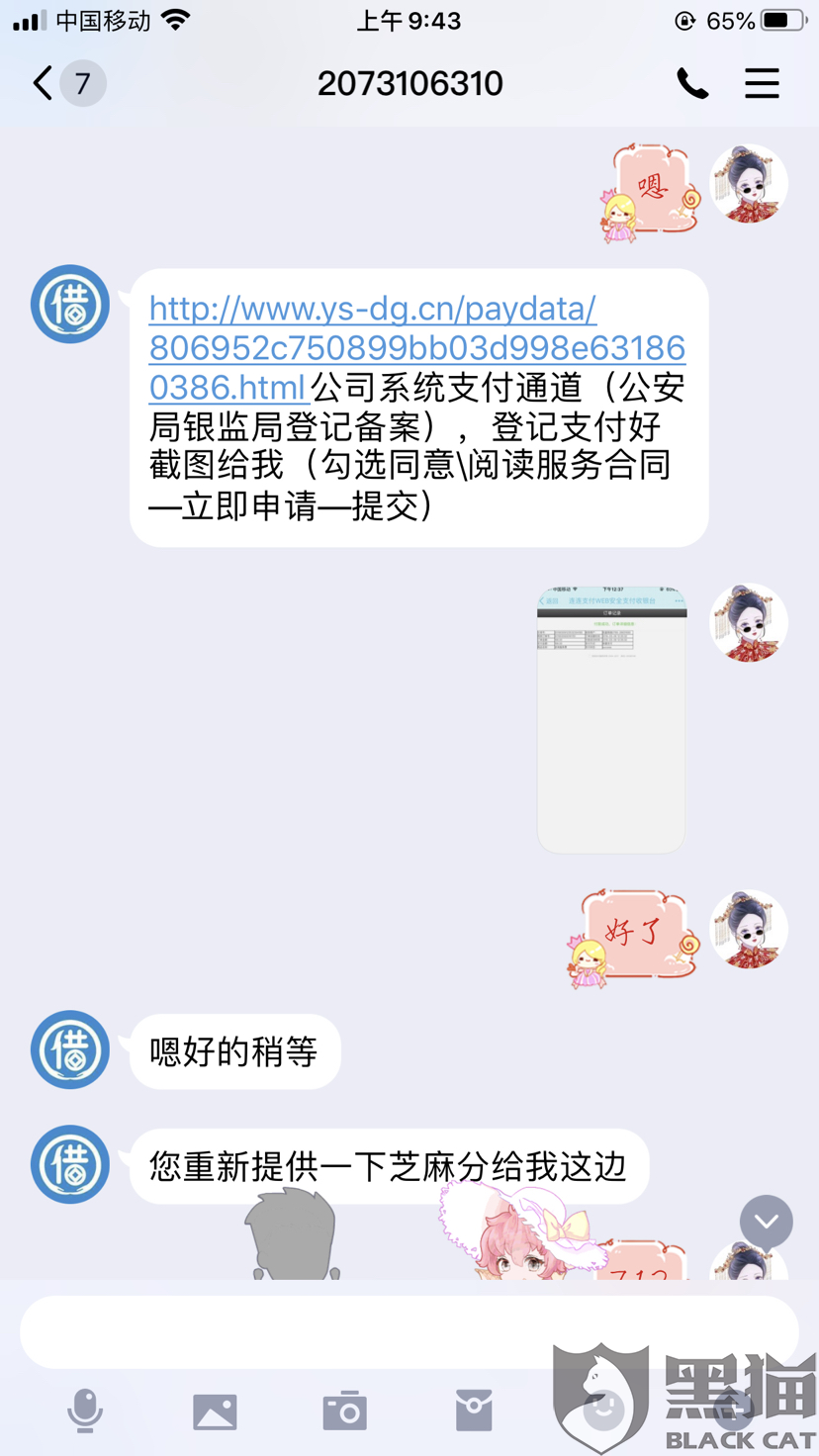The image size is (819, 1456).
Task: Expand the 7 unread badge beside back arrow
Action: [79, 84]
